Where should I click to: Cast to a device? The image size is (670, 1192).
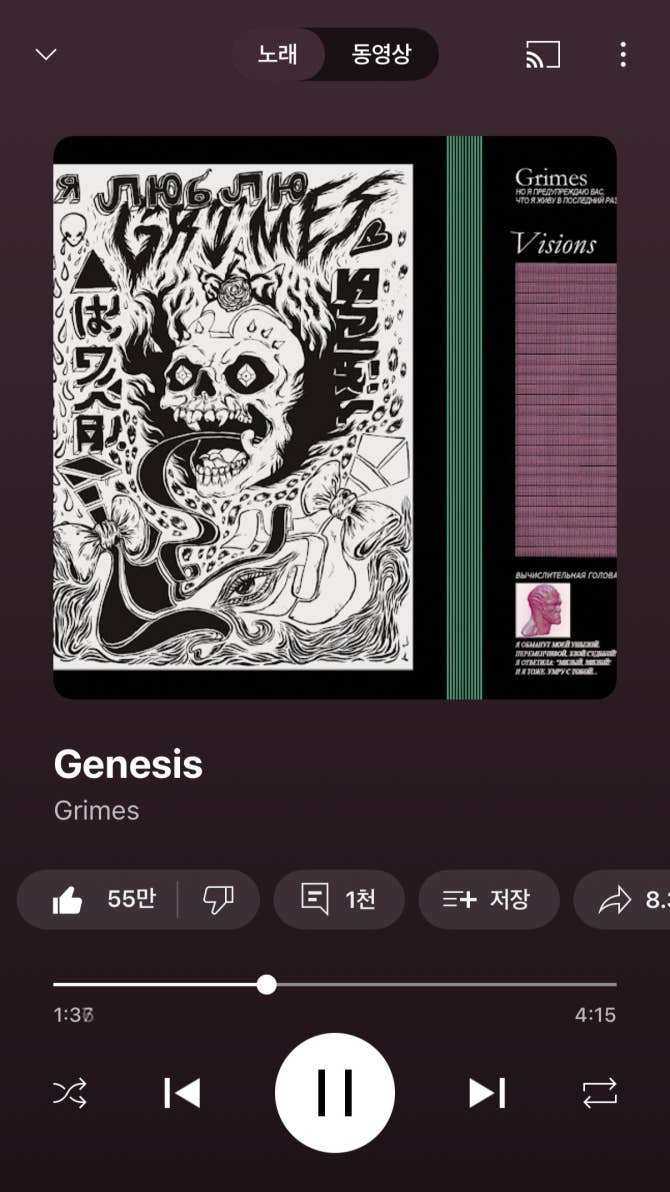tap(542, 54)
